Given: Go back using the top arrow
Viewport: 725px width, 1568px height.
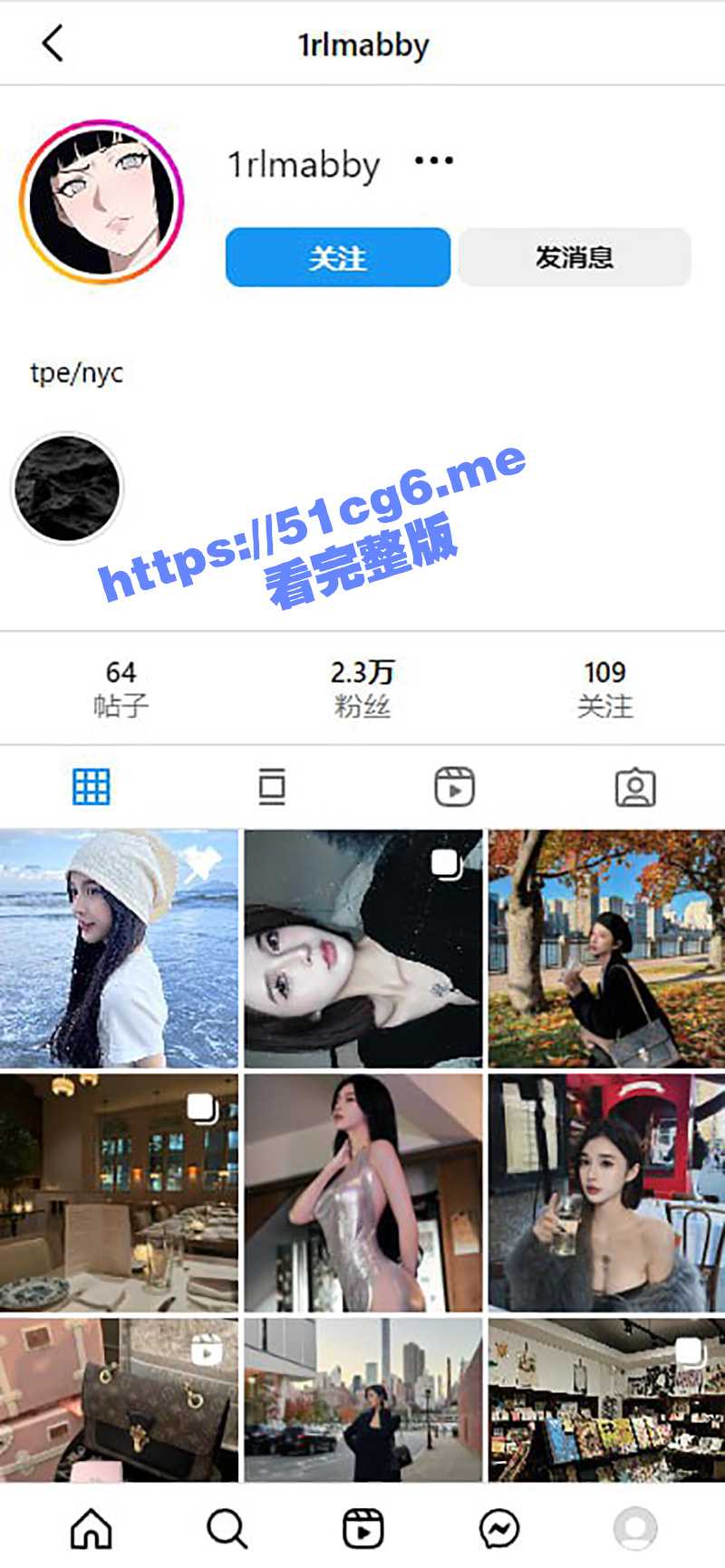Looking at the screenshot, I should coord(53,44).
